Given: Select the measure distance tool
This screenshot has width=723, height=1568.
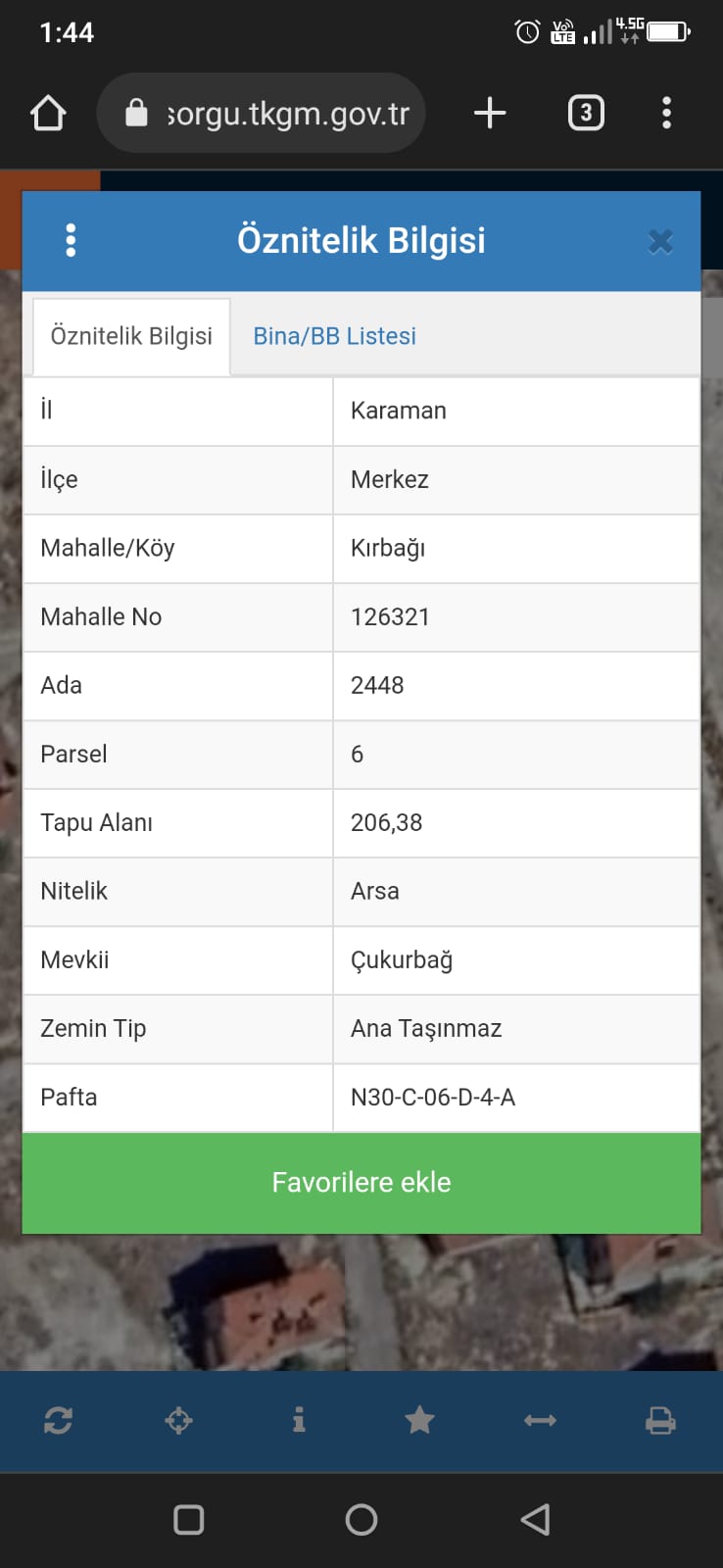Looking at the screenshot, I should pyautogui.click(x=540, y=1420).
